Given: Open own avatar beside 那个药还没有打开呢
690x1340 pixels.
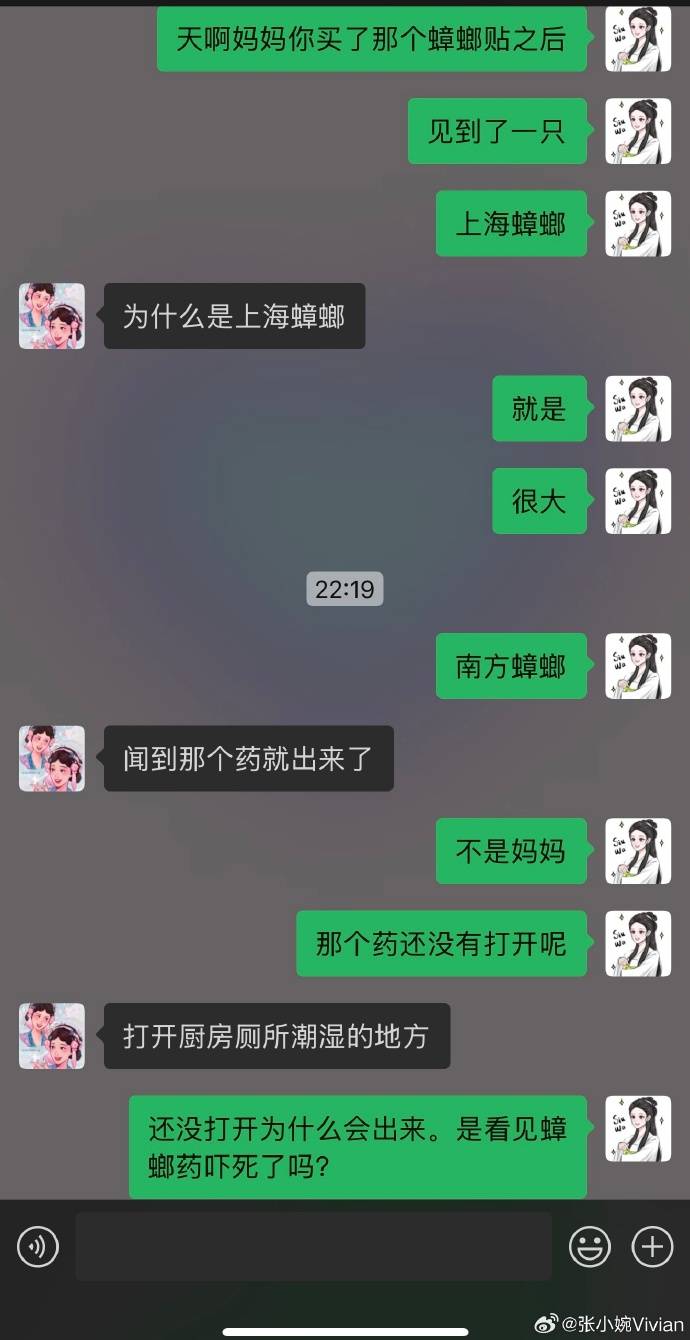Looking at the screenshot, I should 638,944.
